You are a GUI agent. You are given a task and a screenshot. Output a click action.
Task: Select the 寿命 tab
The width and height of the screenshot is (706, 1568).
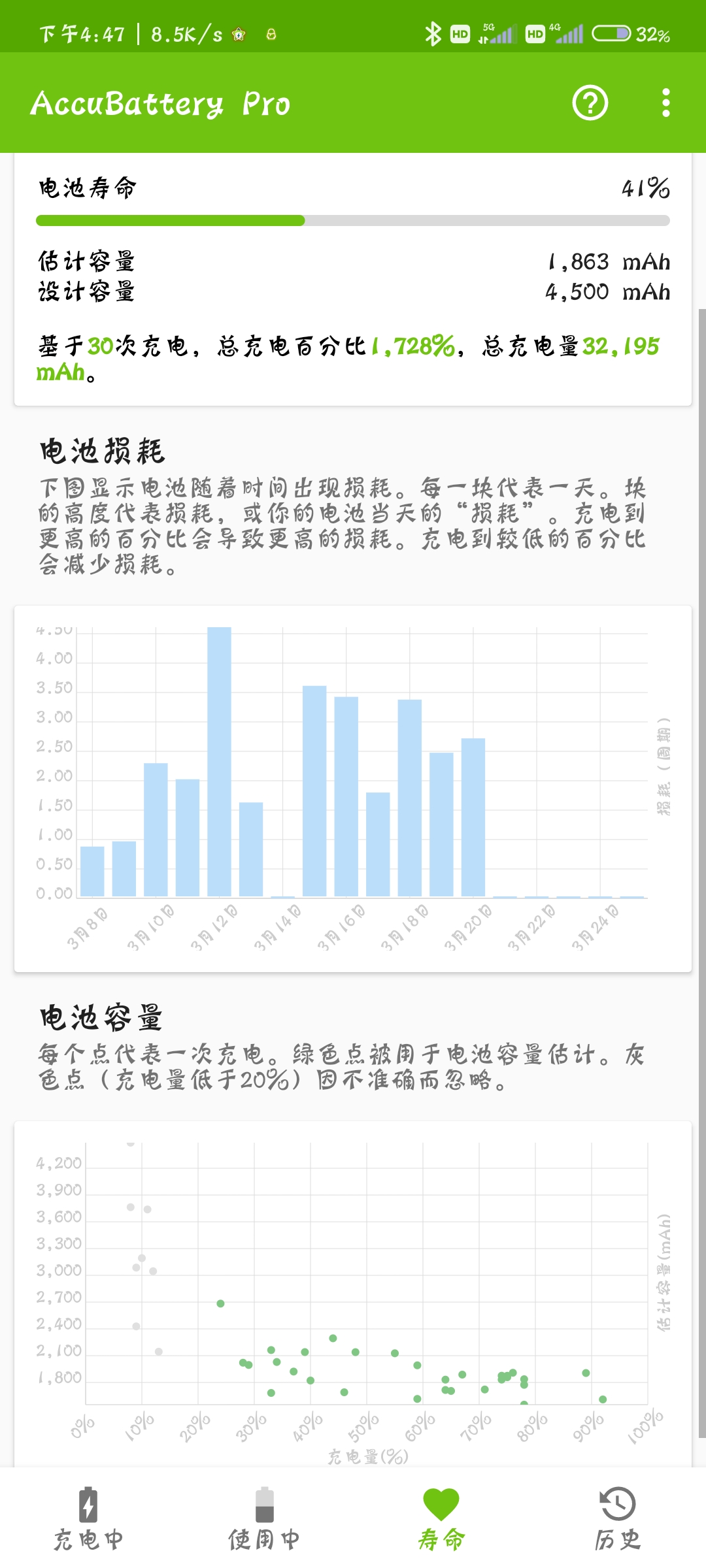441,1518
